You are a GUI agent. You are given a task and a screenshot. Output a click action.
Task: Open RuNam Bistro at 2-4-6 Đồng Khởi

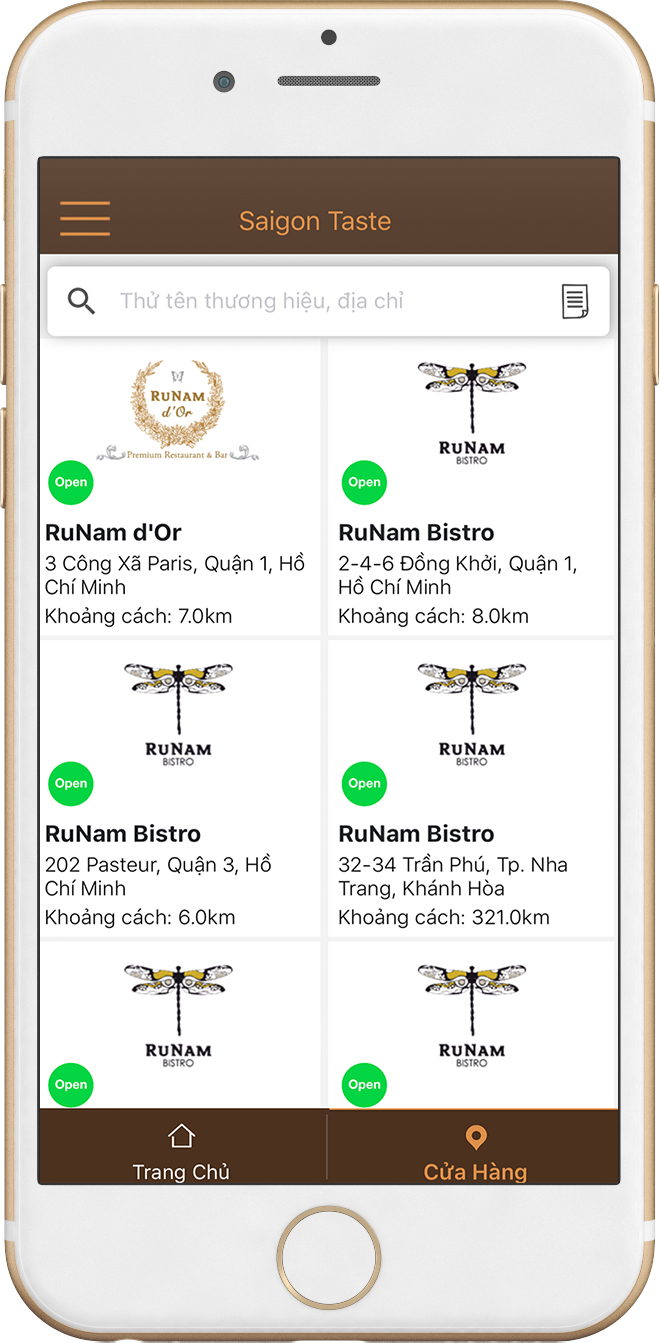click(x=471, y=487)
